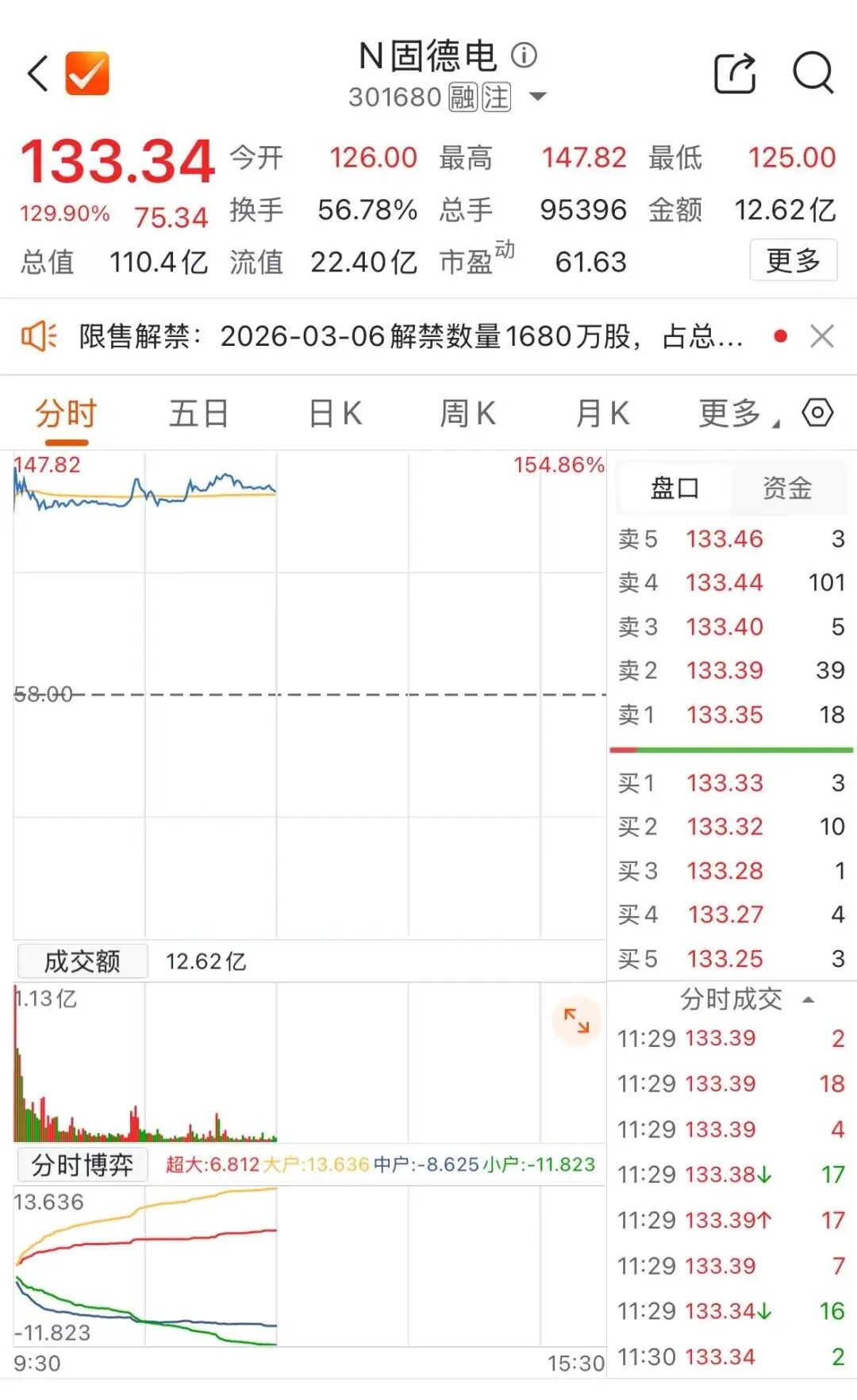Go back to the previous page
The image size is (857, 1400).
pyautogui.click(x=37, y=74)
